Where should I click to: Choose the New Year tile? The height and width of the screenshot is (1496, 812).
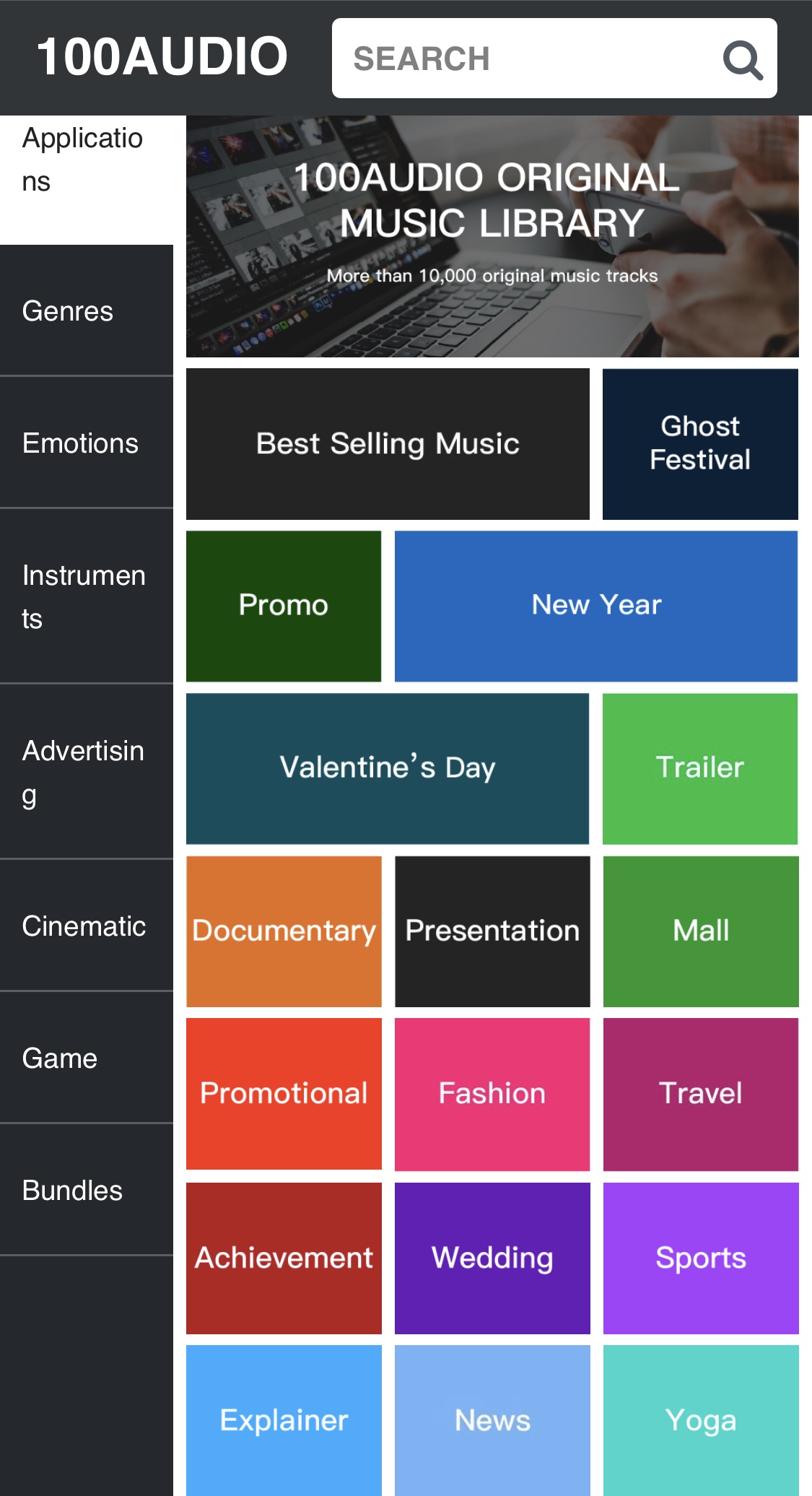[x=596, y=606]
